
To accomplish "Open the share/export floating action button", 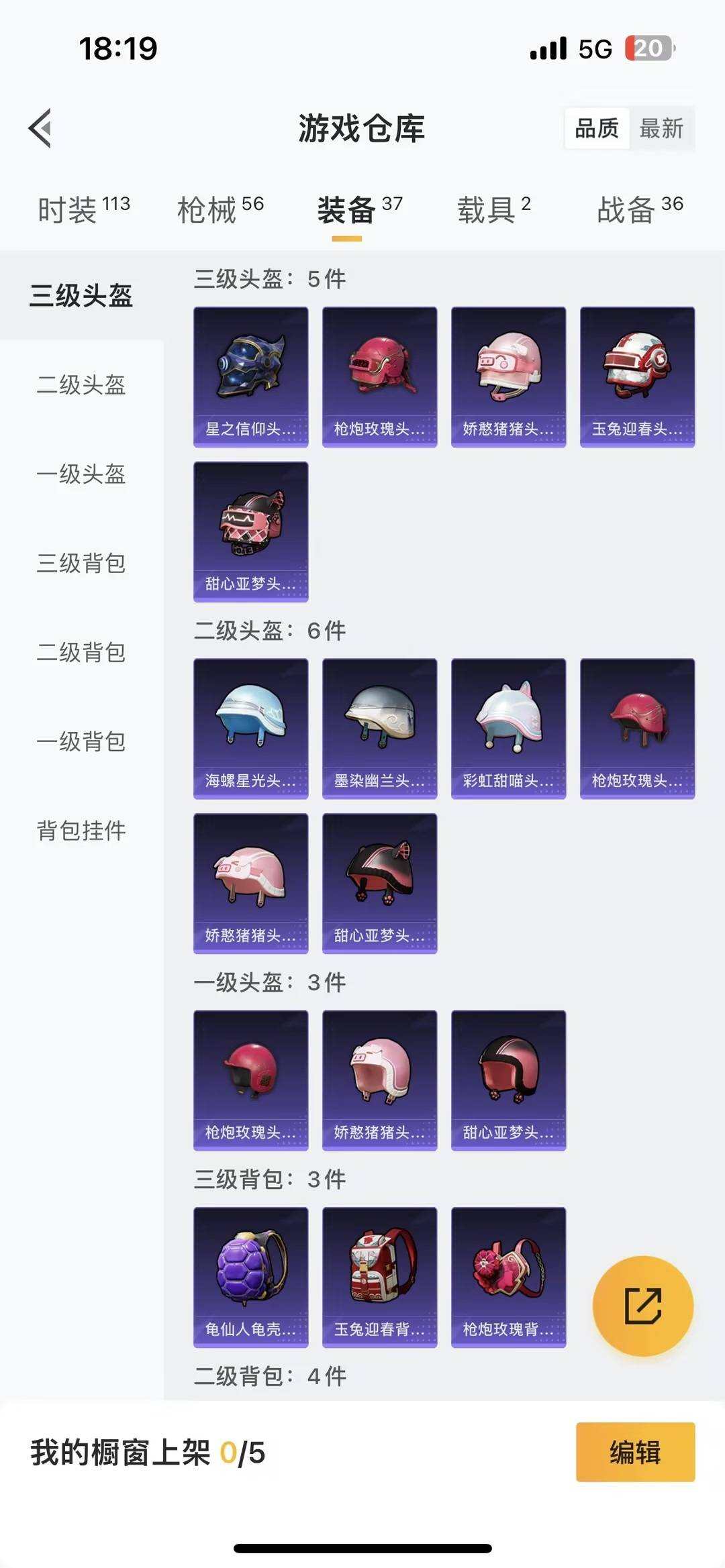I will (x=642, y=1304).
